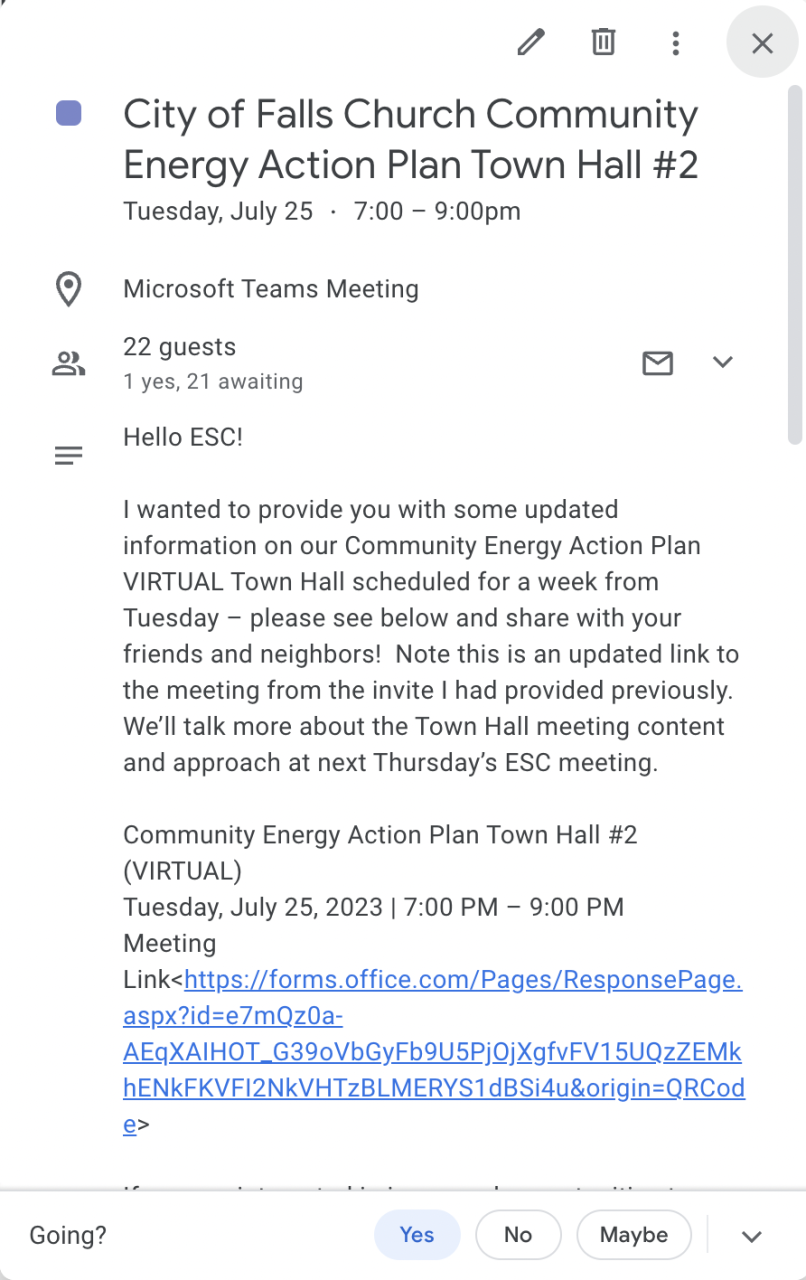This screenshot has height=1280, width=806.
Task: RSVP Yes to the event
Action: coord(417,1235)
